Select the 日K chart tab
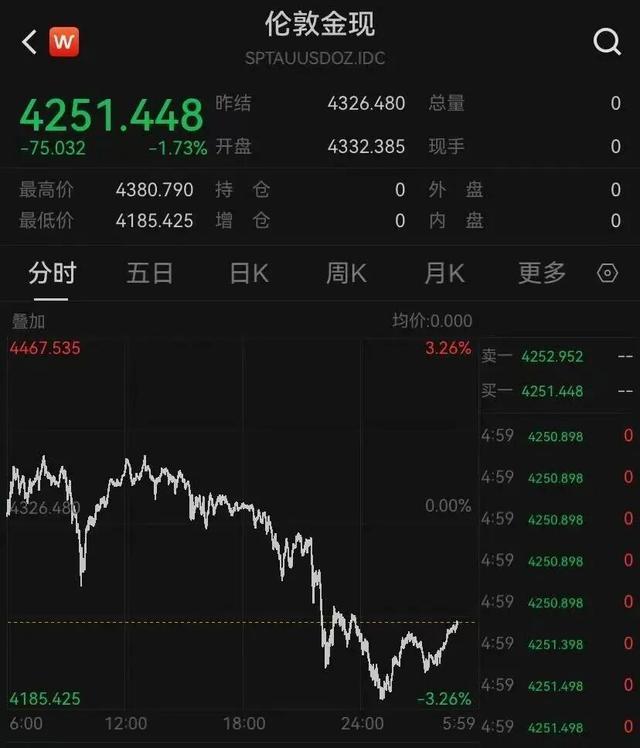This screenshot has width=640, height=748. click(248, 273)
